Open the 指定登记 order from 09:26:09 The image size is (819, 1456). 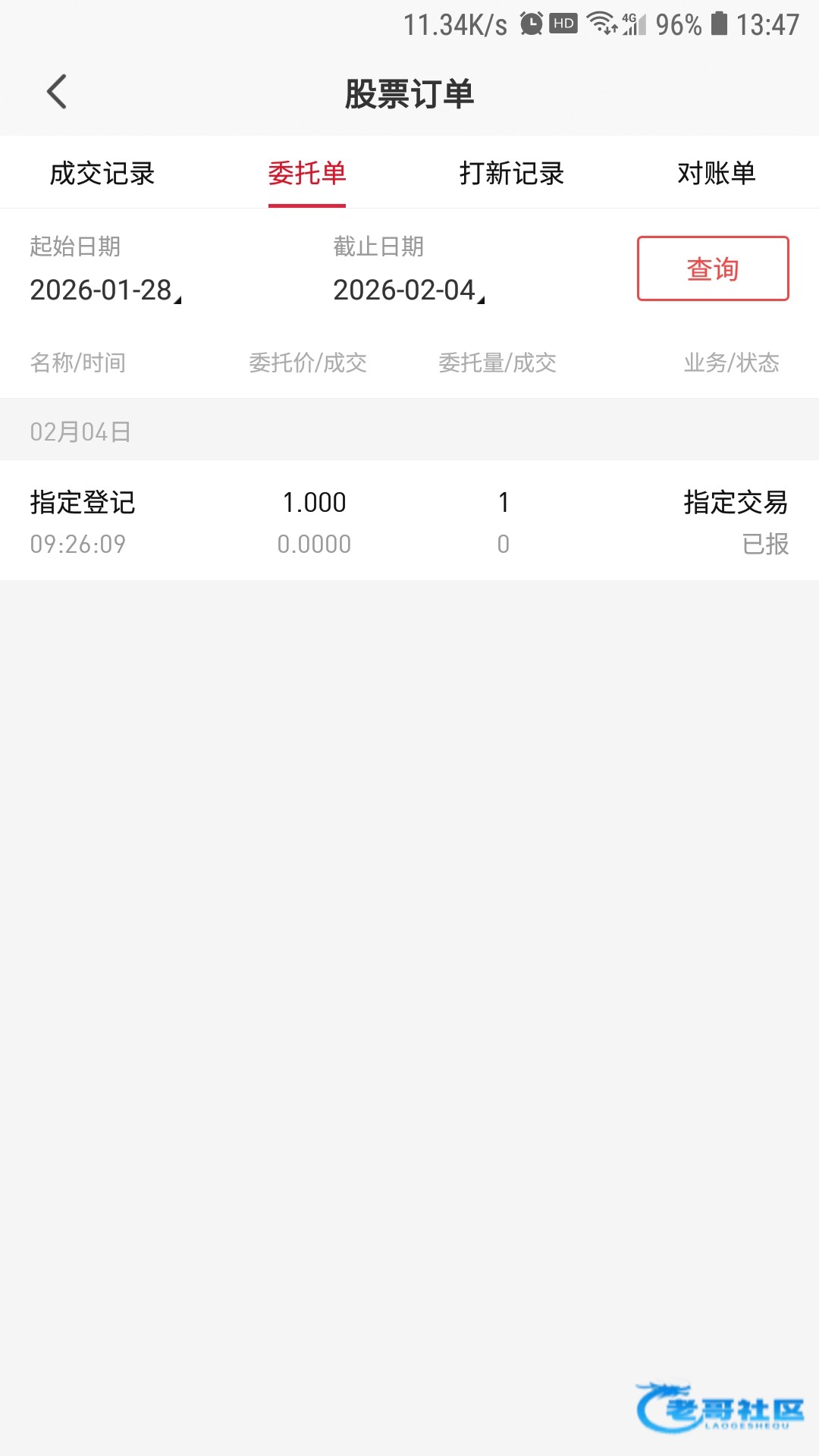pos(409,521)
